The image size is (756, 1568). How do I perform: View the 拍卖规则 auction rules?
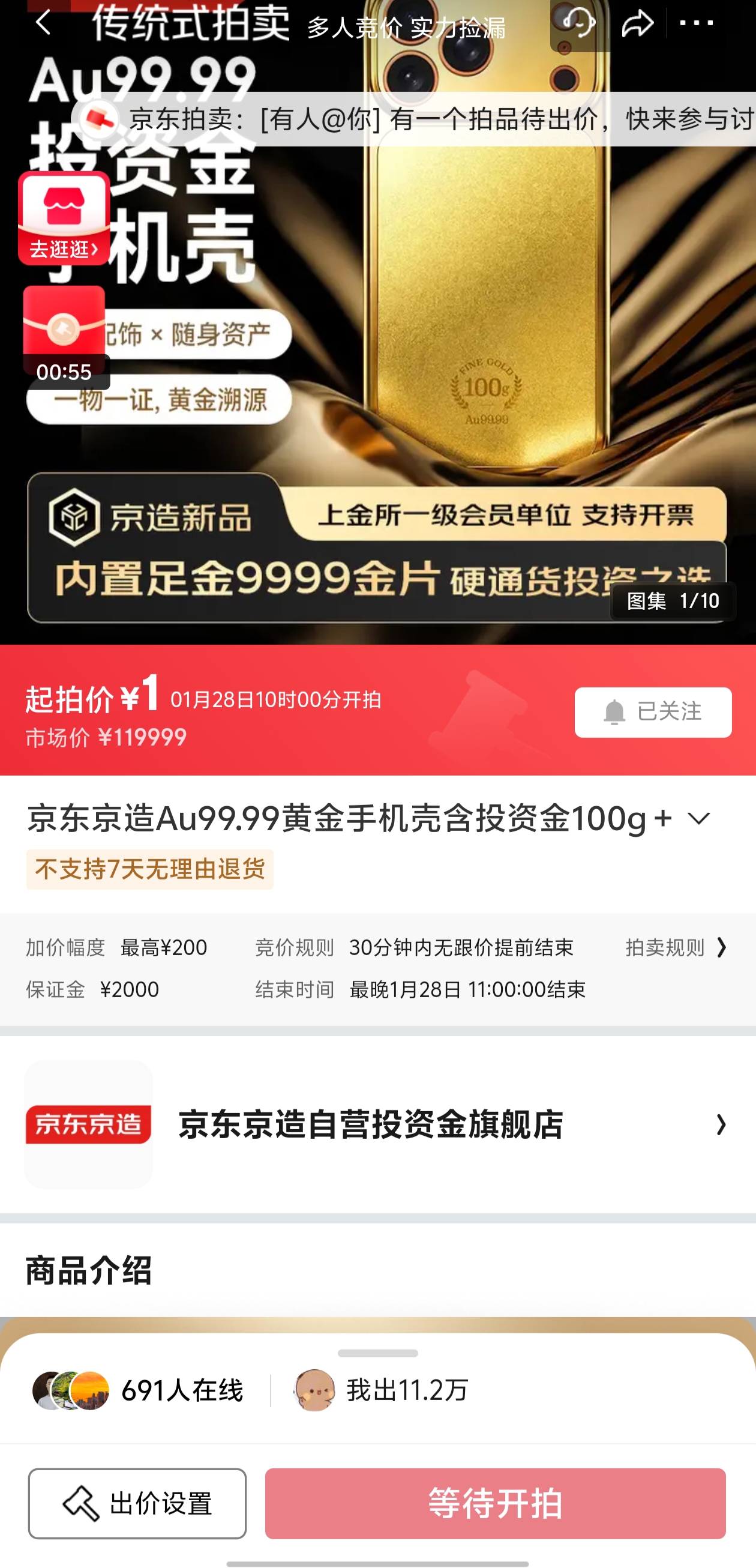coord(676,948)
